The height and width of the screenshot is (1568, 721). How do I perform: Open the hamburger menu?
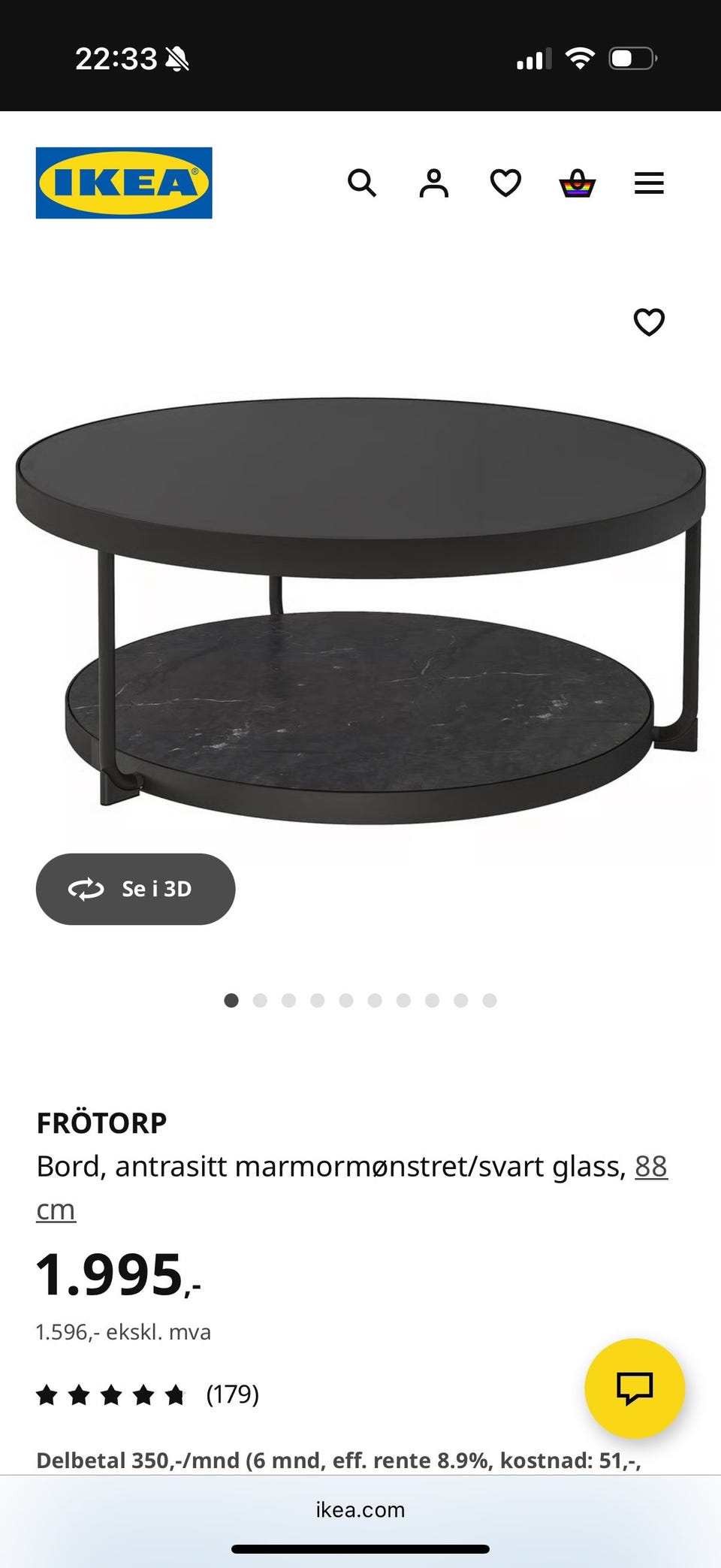pyautogui.click(x=649, y=183)
